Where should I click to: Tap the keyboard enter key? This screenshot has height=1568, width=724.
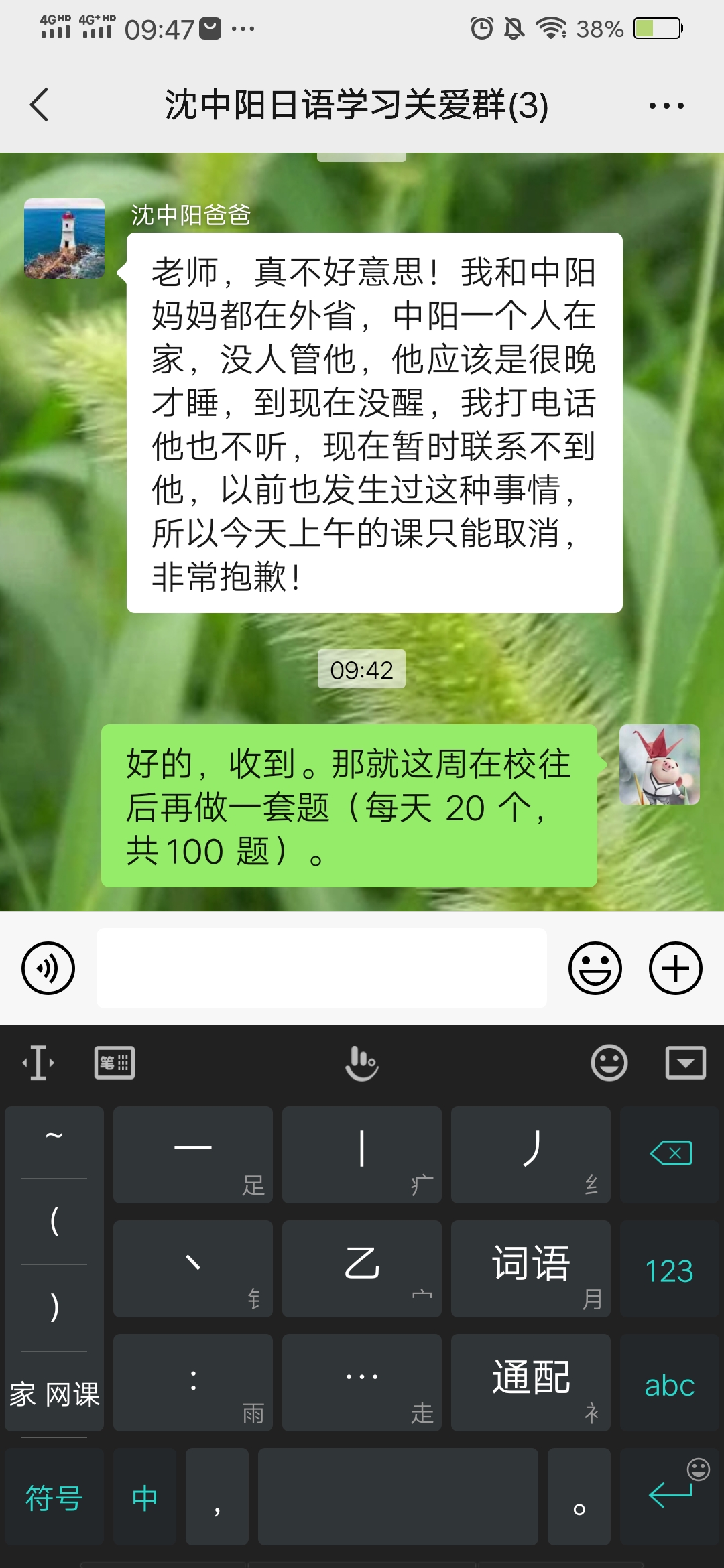pyautogui.click(x=669, y=1496)
